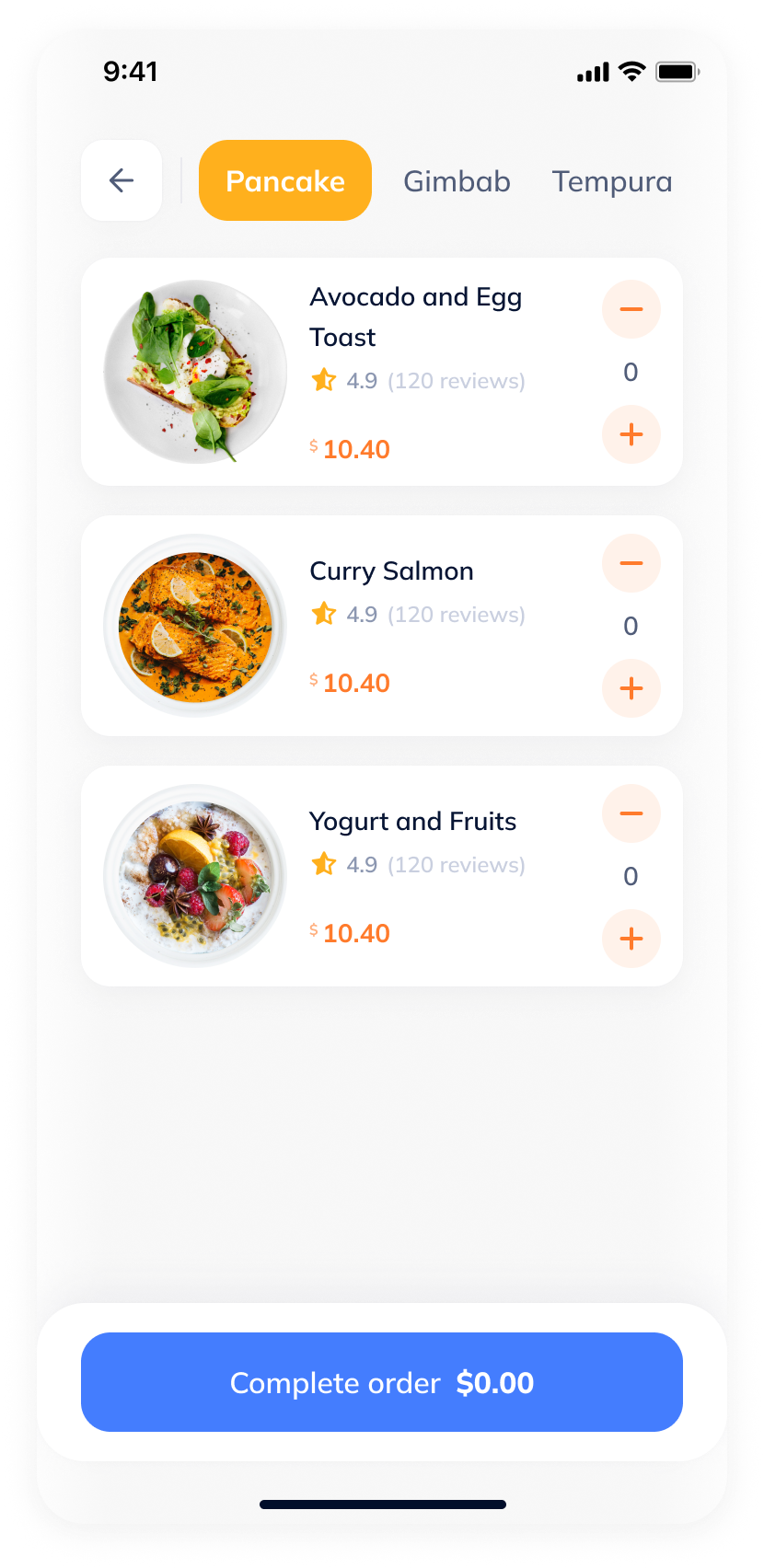Add one Yogurt and Fruits

(x=631, y=939)
